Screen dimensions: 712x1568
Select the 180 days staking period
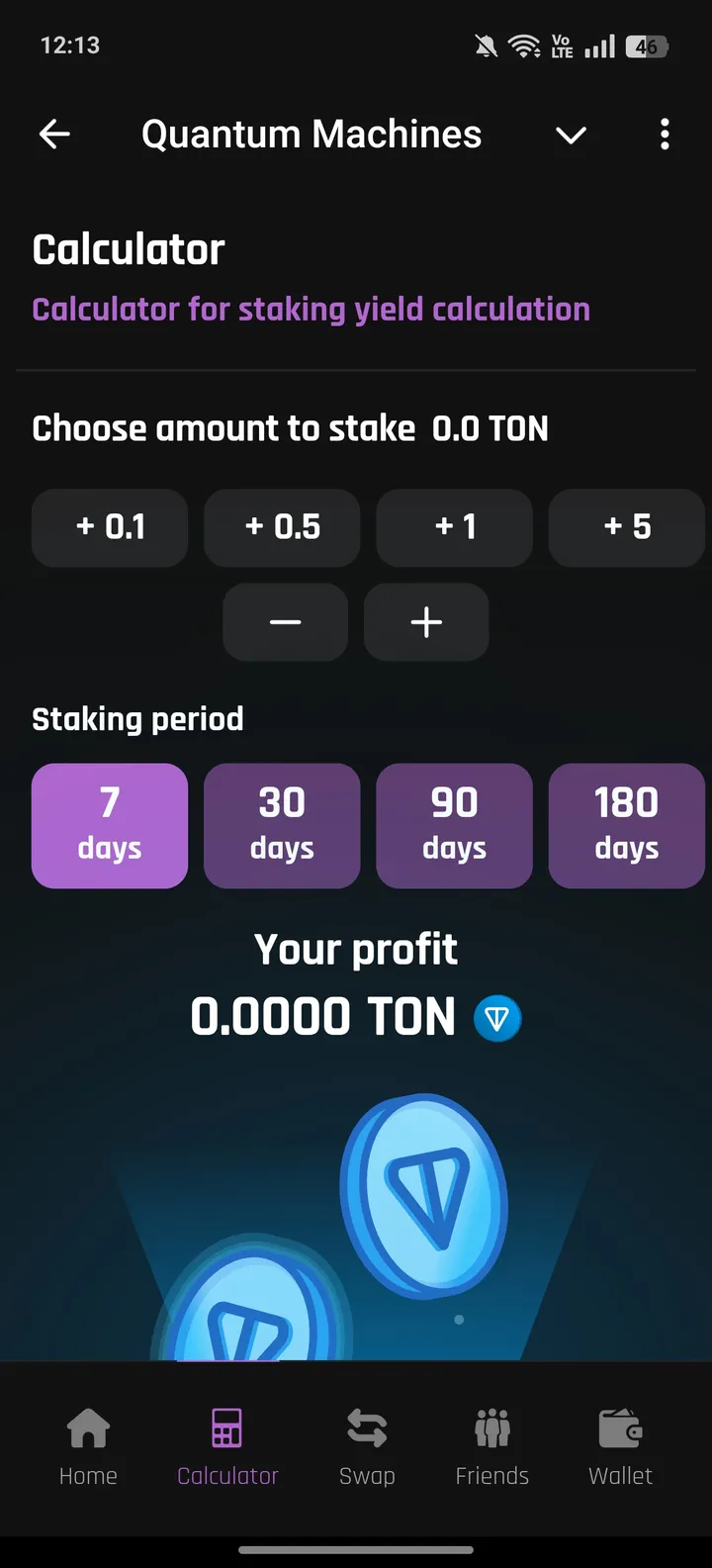[x=626, y=825]
